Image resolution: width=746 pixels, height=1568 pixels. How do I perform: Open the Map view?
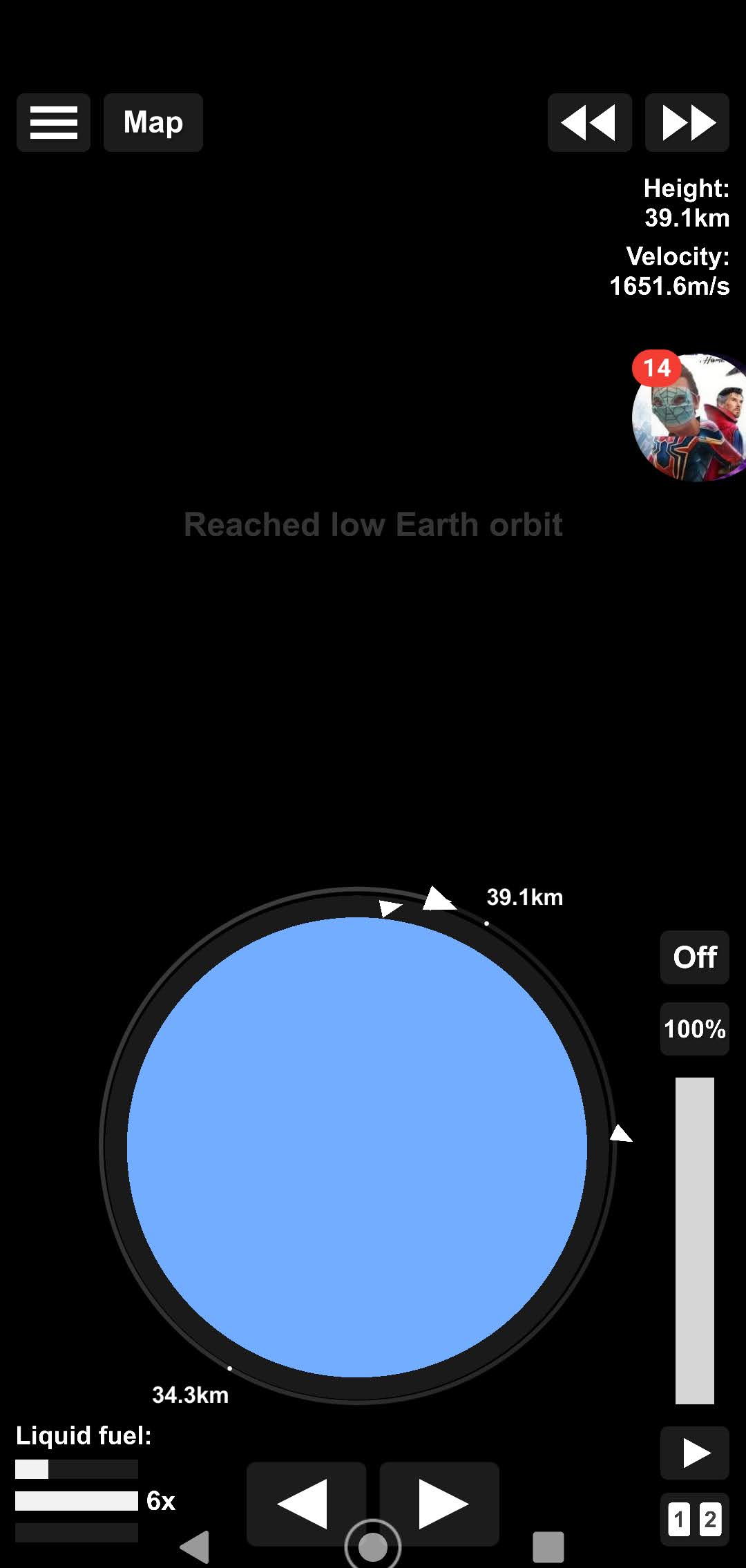tap(153, 122)
